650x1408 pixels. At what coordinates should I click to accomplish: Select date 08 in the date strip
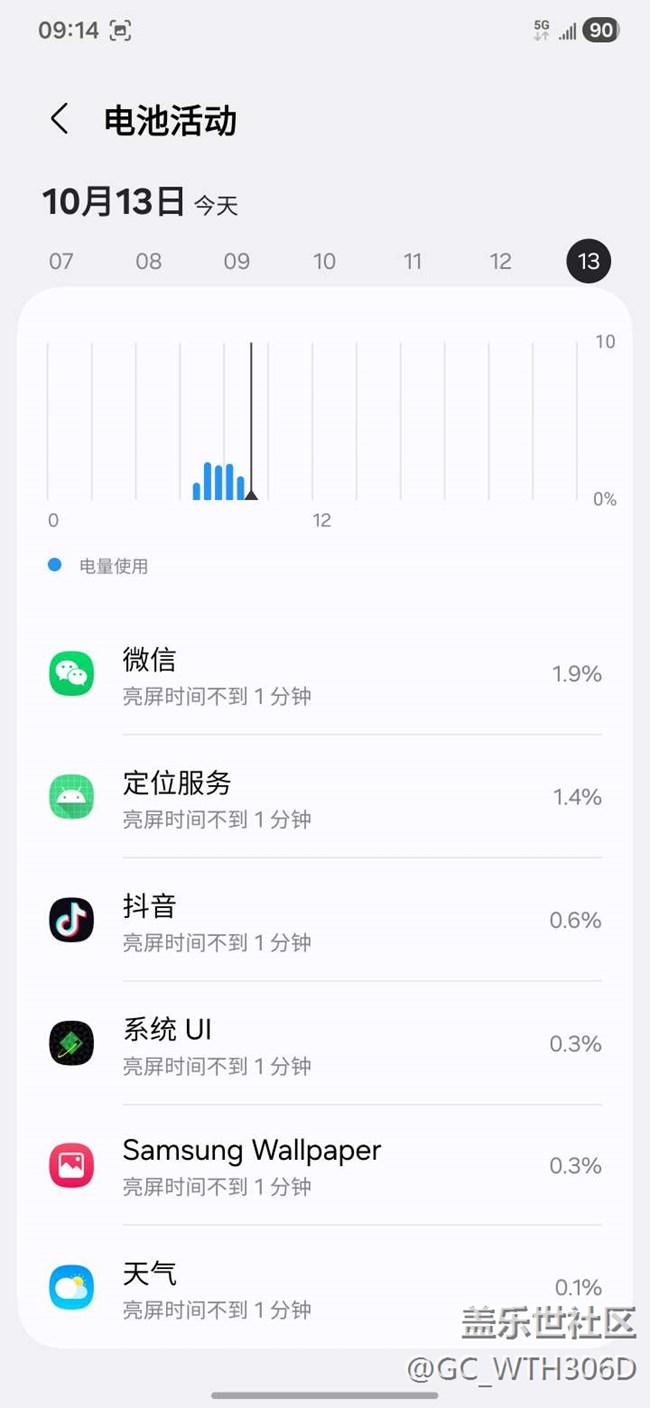(149, 262)
